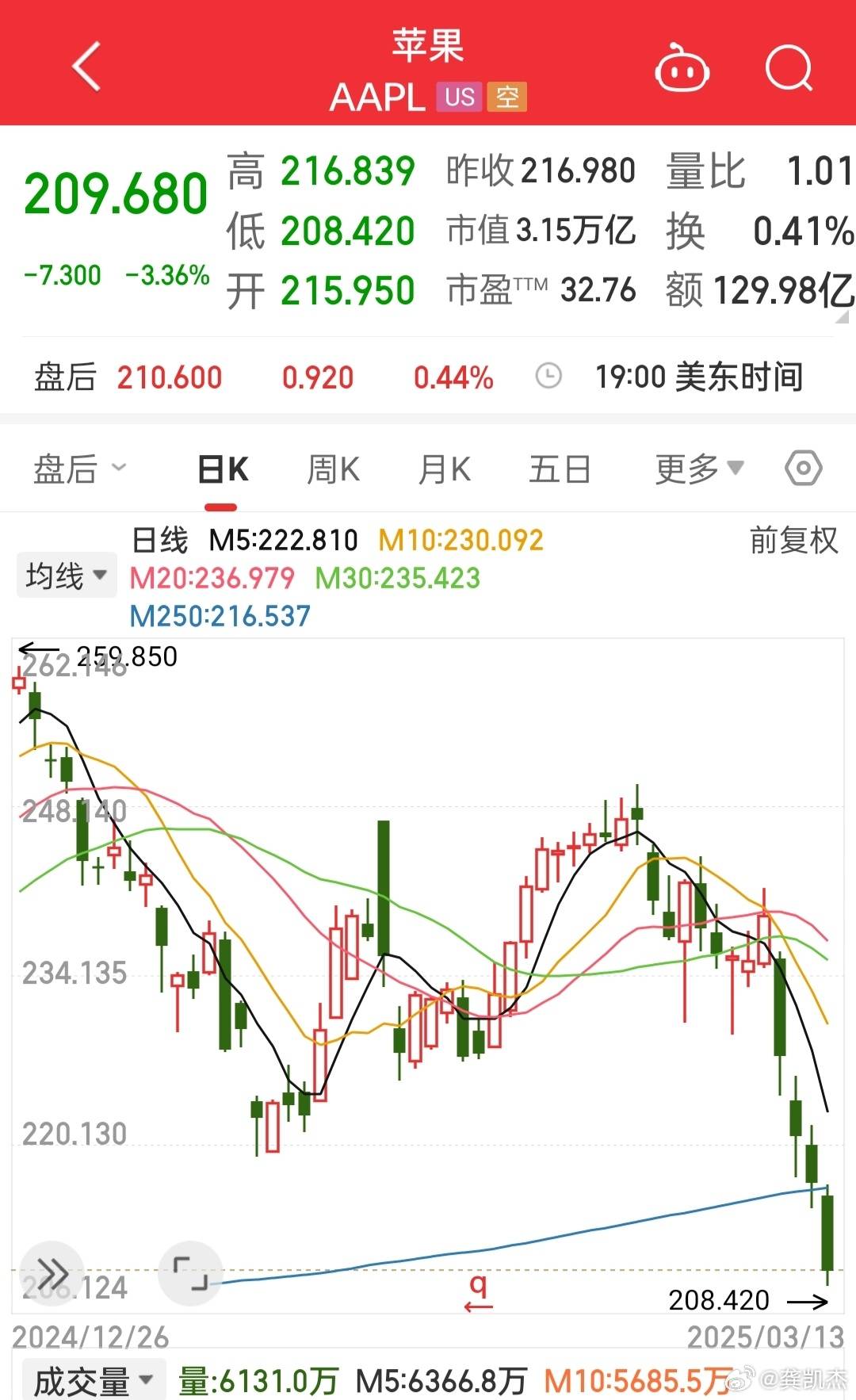The width and height of the screenshot is (856, 1400).
Task: Open the chart settings gear icon
Action: tap(803, 468)
